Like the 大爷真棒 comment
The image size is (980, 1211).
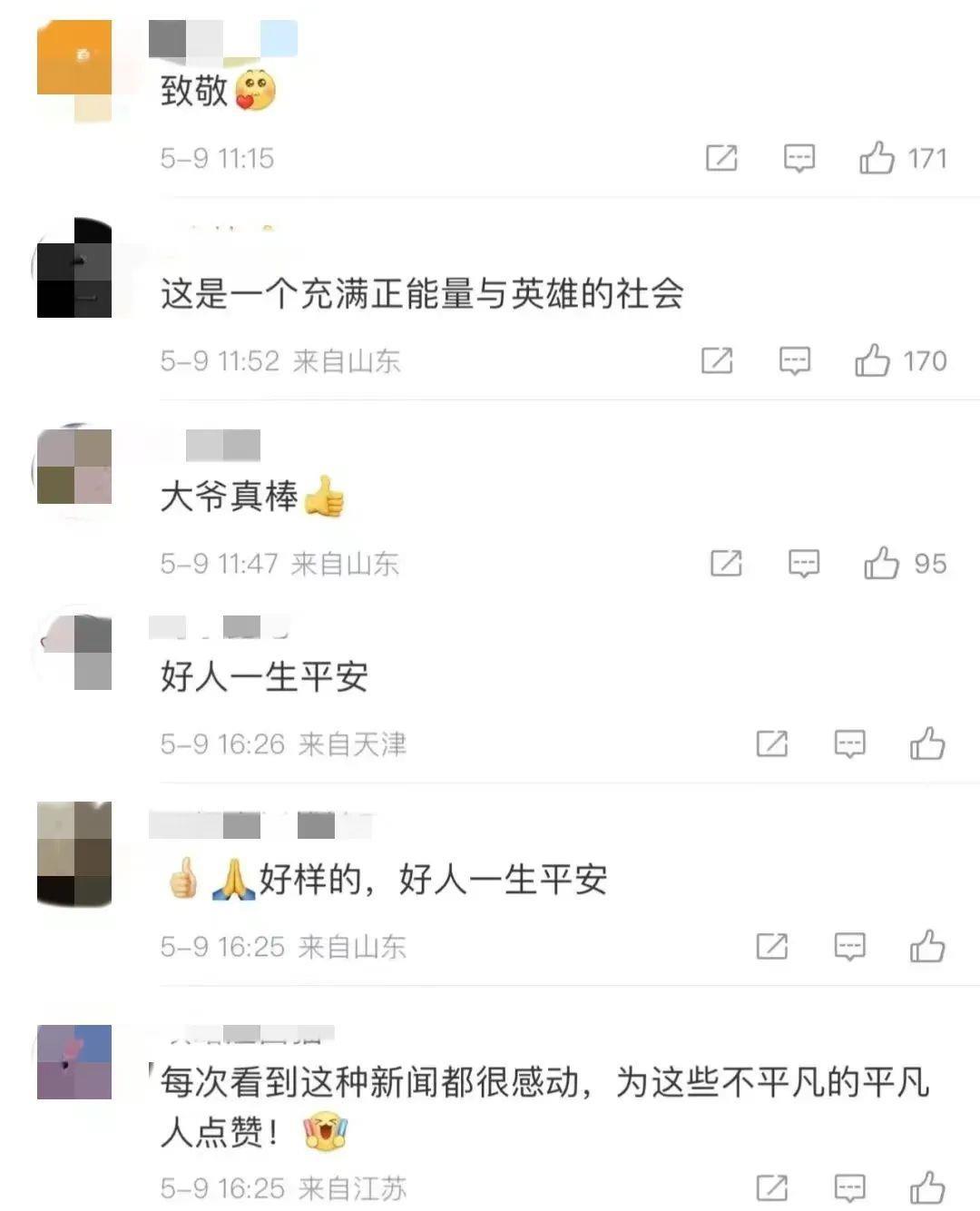[x=881, y=563]
